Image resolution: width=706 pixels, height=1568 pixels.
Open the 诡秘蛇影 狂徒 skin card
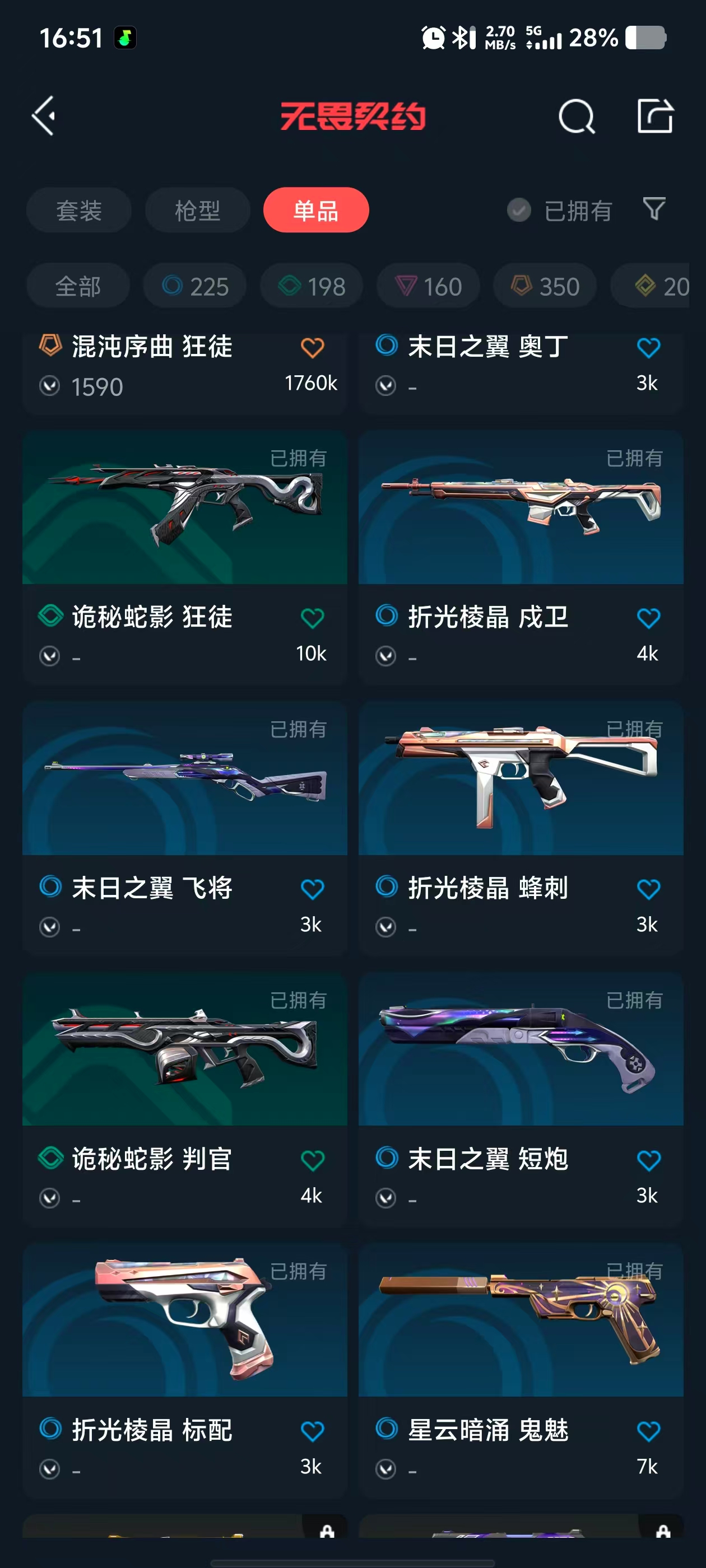click(x=184, y=509)
